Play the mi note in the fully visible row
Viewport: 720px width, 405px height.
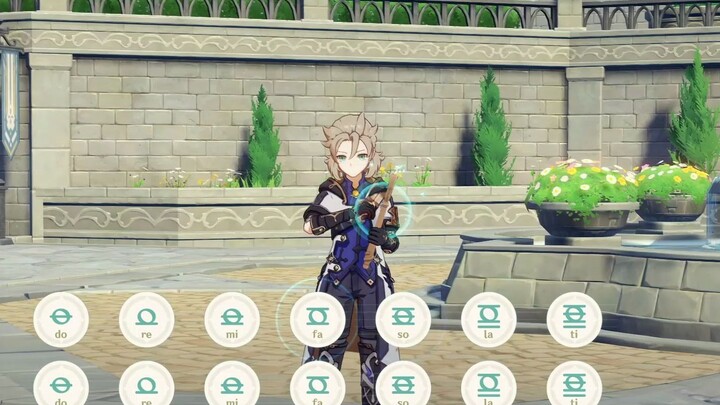[x=232, y=320]
